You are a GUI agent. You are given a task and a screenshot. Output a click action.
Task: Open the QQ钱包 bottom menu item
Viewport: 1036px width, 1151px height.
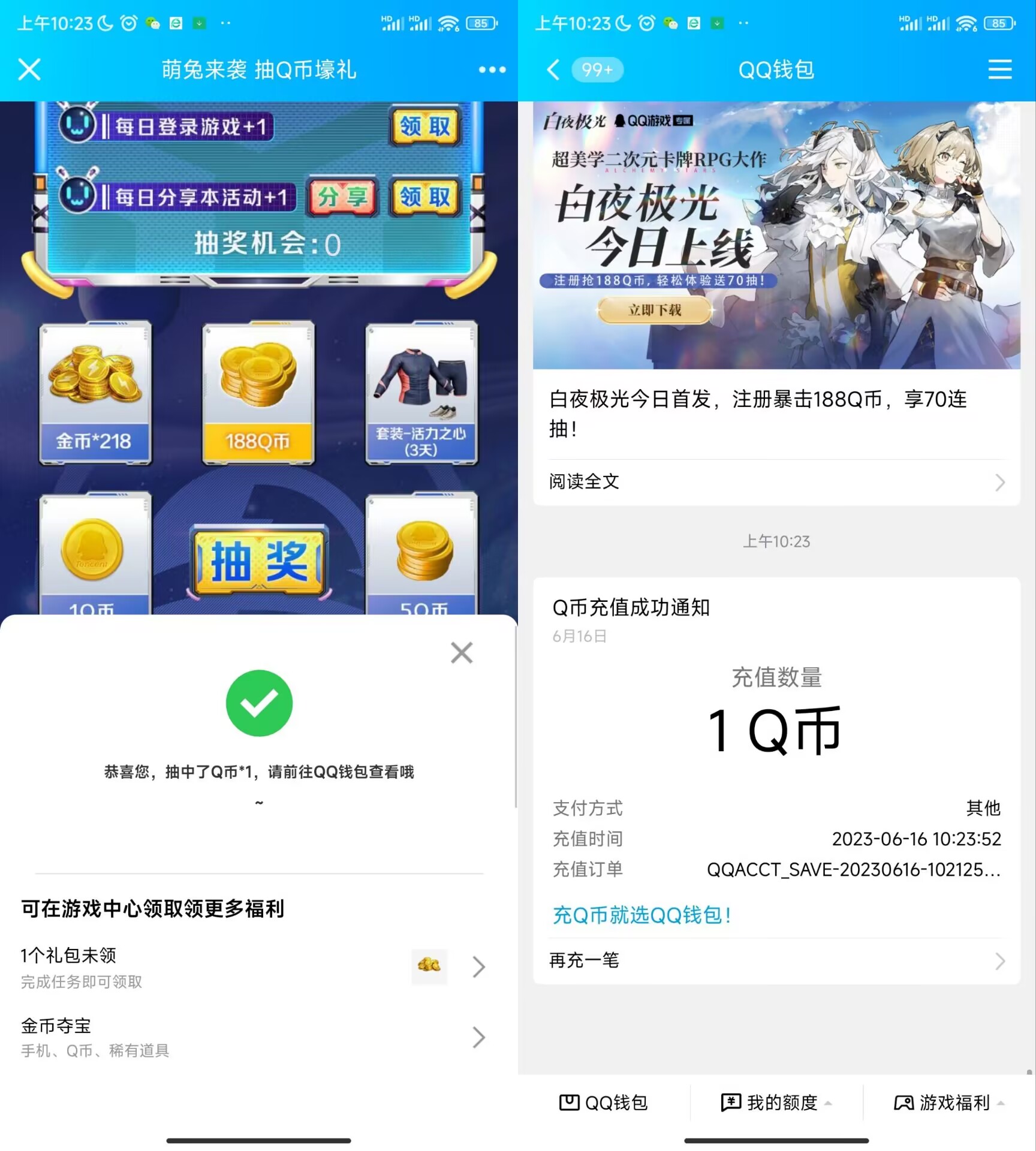coord(603,1102)
